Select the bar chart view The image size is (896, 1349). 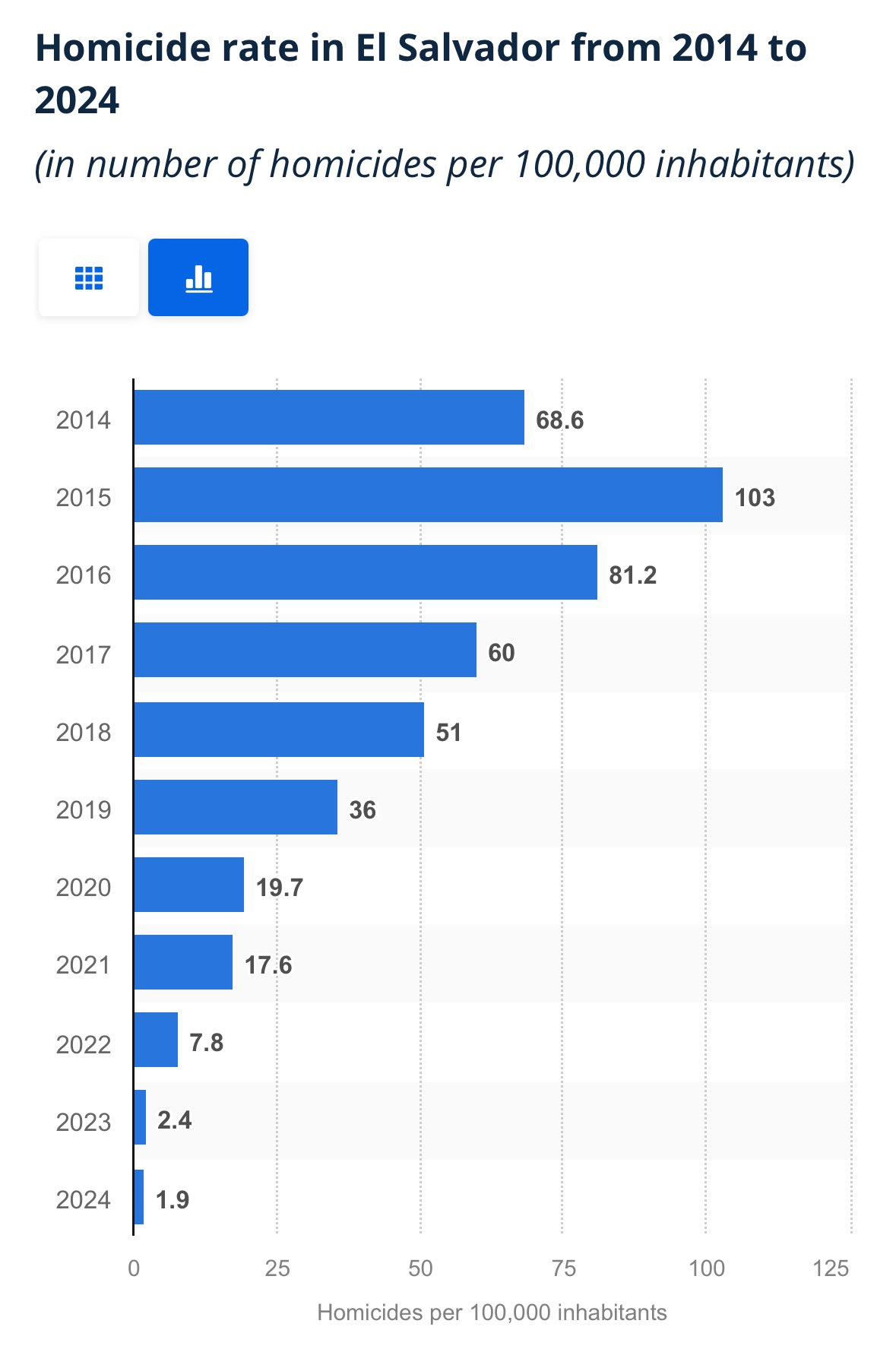tap(198, 277)
